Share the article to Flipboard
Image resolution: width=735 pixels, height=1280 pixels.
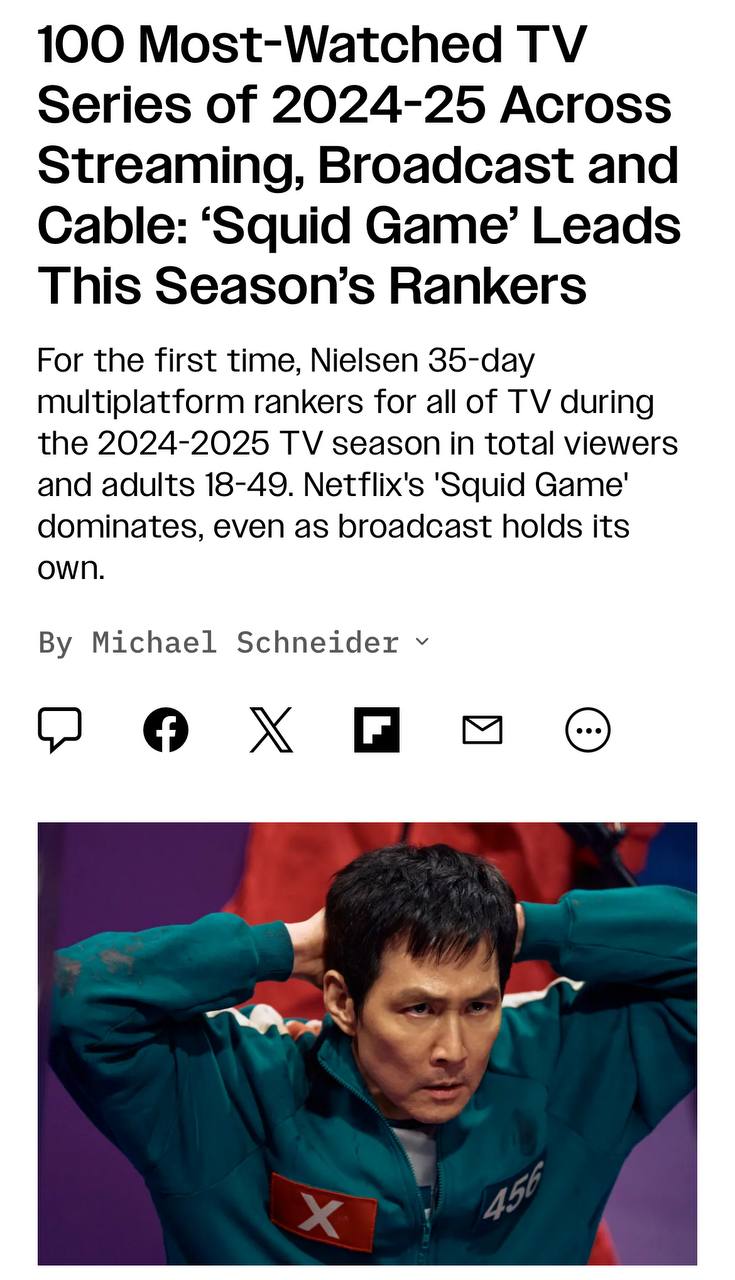pyautogui.click(x=377, y=730)
